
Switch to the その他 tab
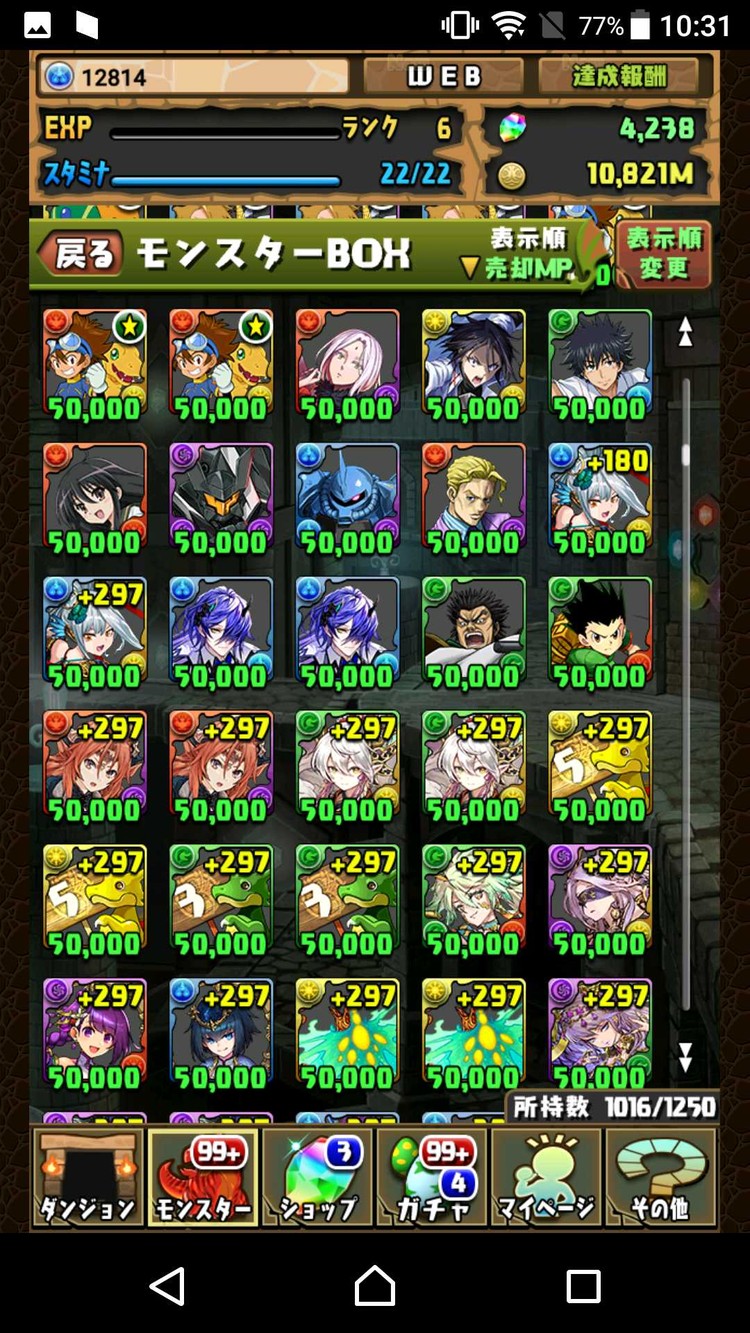click(x=660, y=1178)
